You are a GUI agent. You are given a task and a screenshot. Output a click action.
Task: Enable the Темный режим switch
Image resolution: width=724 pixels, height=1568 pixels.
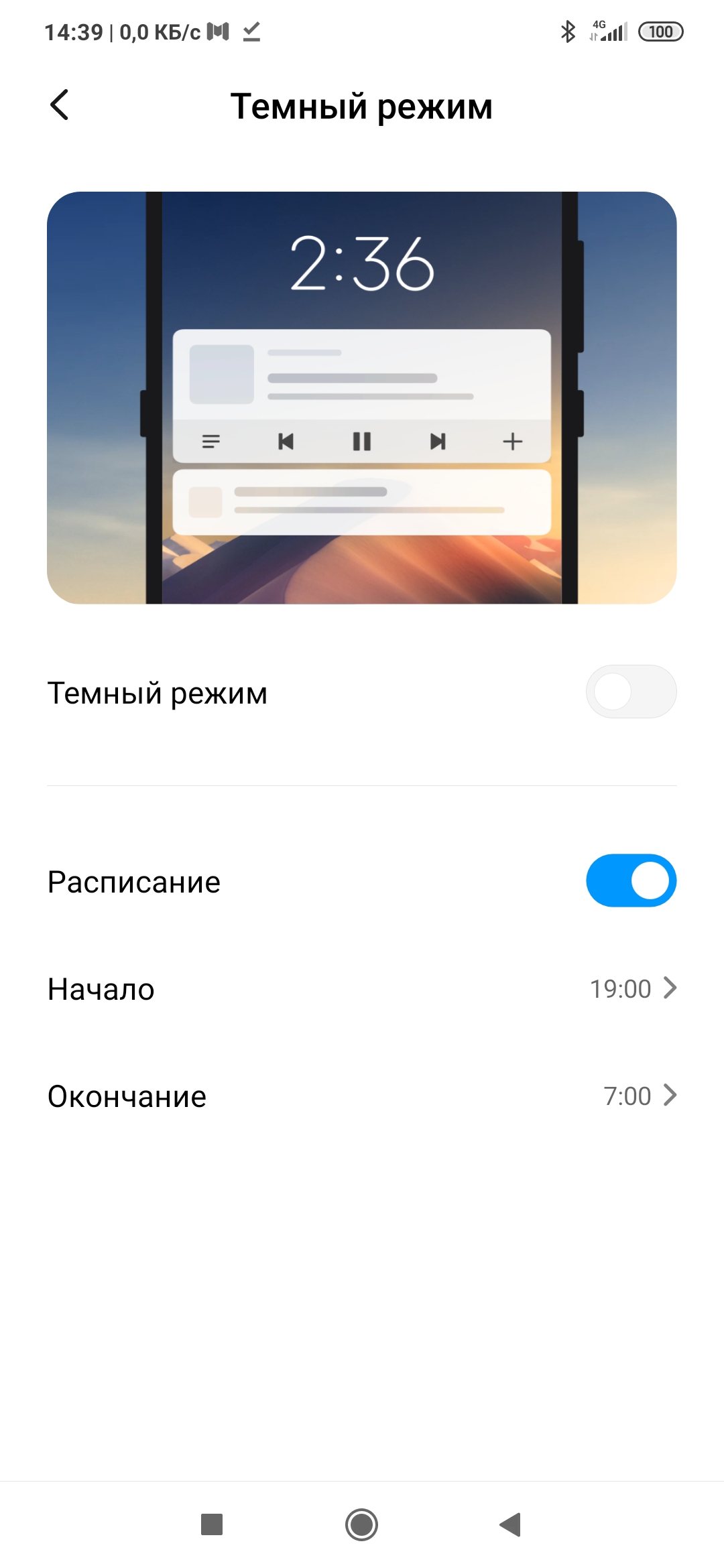(x=631, y=692)
